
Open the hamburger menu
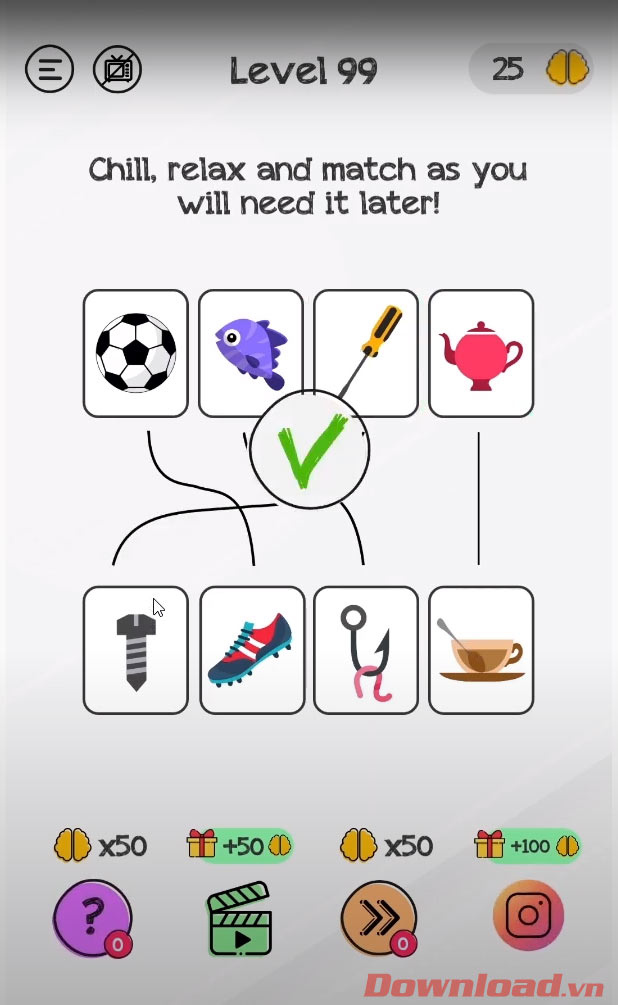[50, 70]
